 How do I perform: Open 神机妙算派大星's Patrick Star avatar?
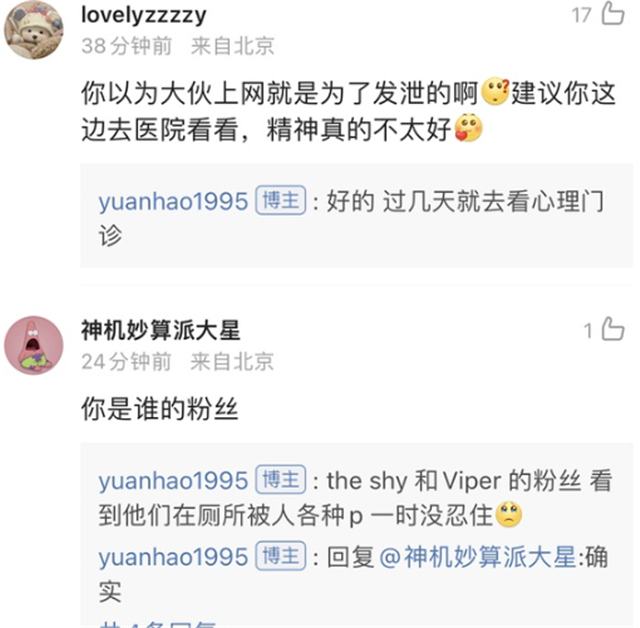[34, 345]
